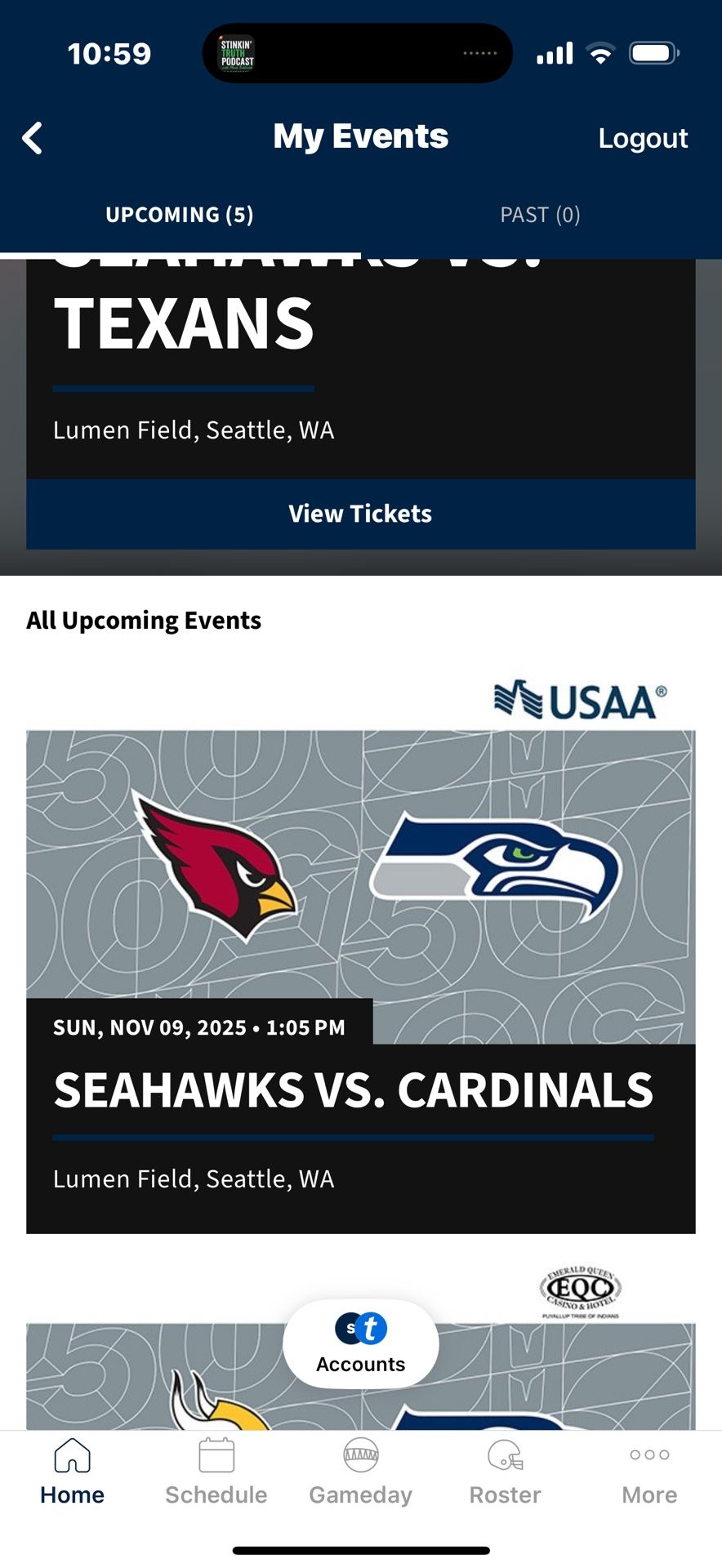The width and height of the screenshot is (722, 1568).
Task: Switch to the UPCOMING (5) tab
Action: 179,214
